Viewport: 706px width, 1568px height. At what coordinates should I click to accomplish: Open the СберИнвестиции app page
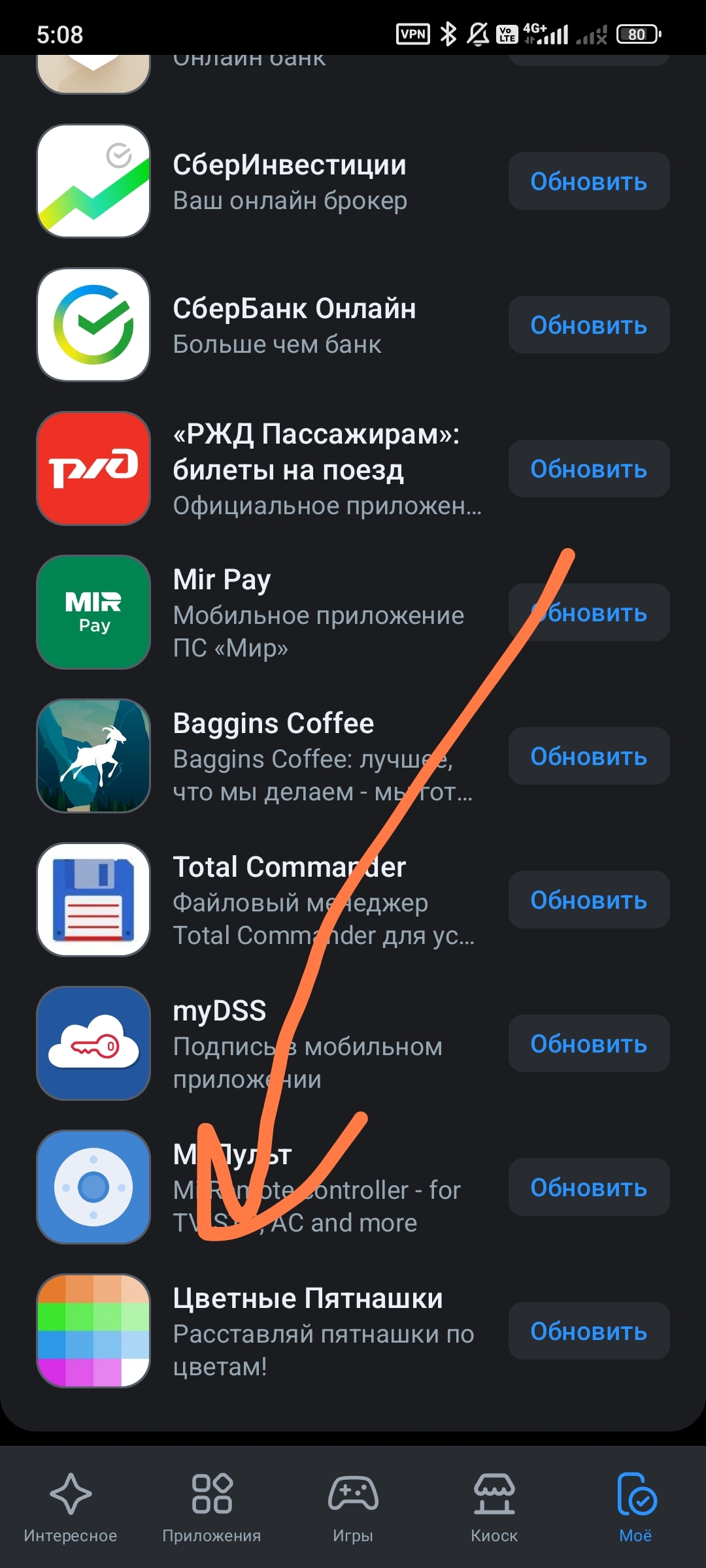coord(289,182)
